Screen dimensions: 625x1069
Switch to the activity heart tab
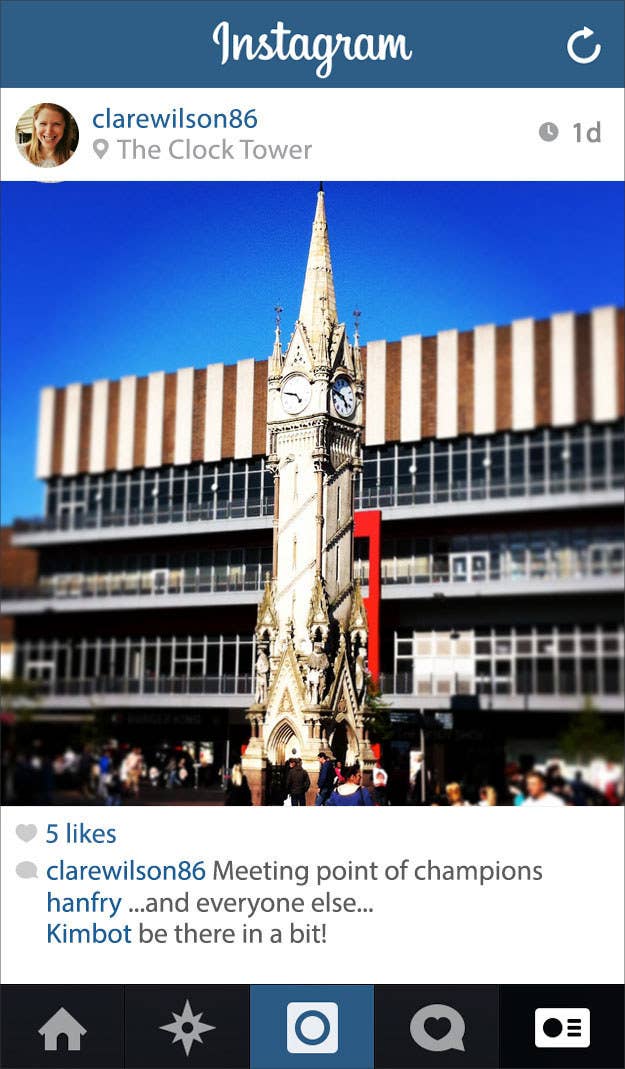pos(437,1027)
